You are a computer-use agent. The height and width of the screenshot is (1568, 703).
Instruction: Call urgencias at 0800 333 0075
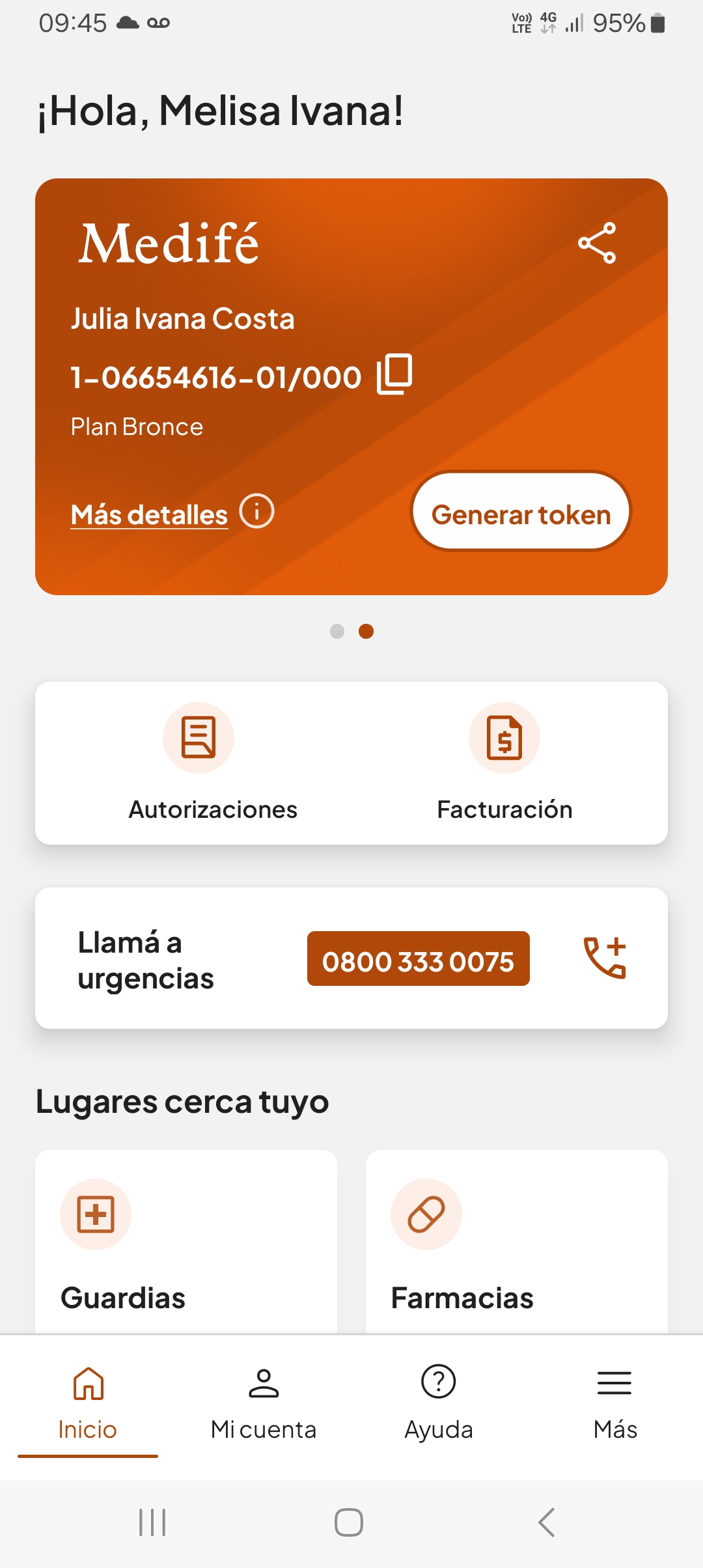418,959
